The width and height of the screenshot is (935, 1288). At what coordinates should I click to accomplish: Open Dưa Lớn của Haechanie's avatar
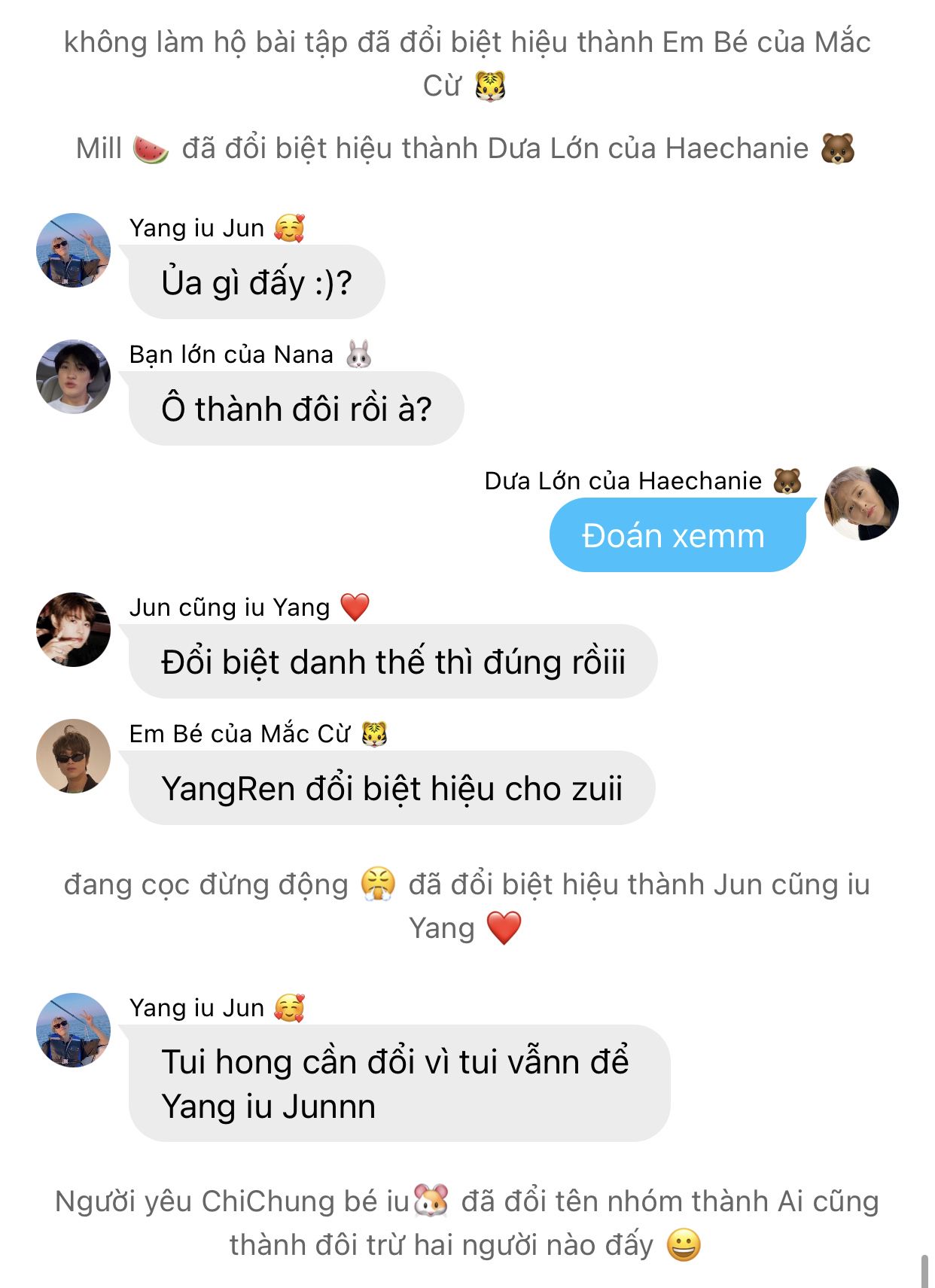click(x=861, y=503)
